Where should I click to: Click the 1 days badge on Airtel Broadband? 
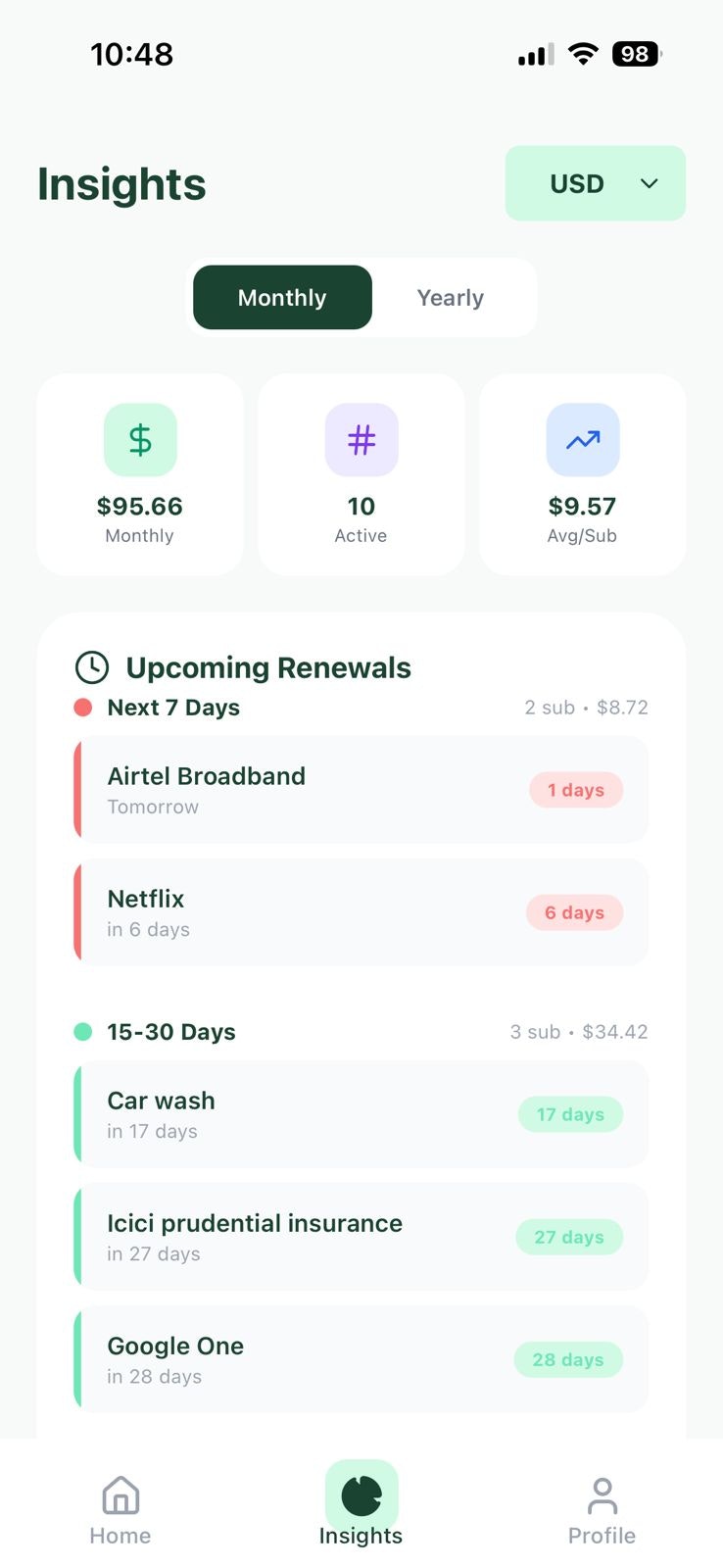tap(576, 790)
